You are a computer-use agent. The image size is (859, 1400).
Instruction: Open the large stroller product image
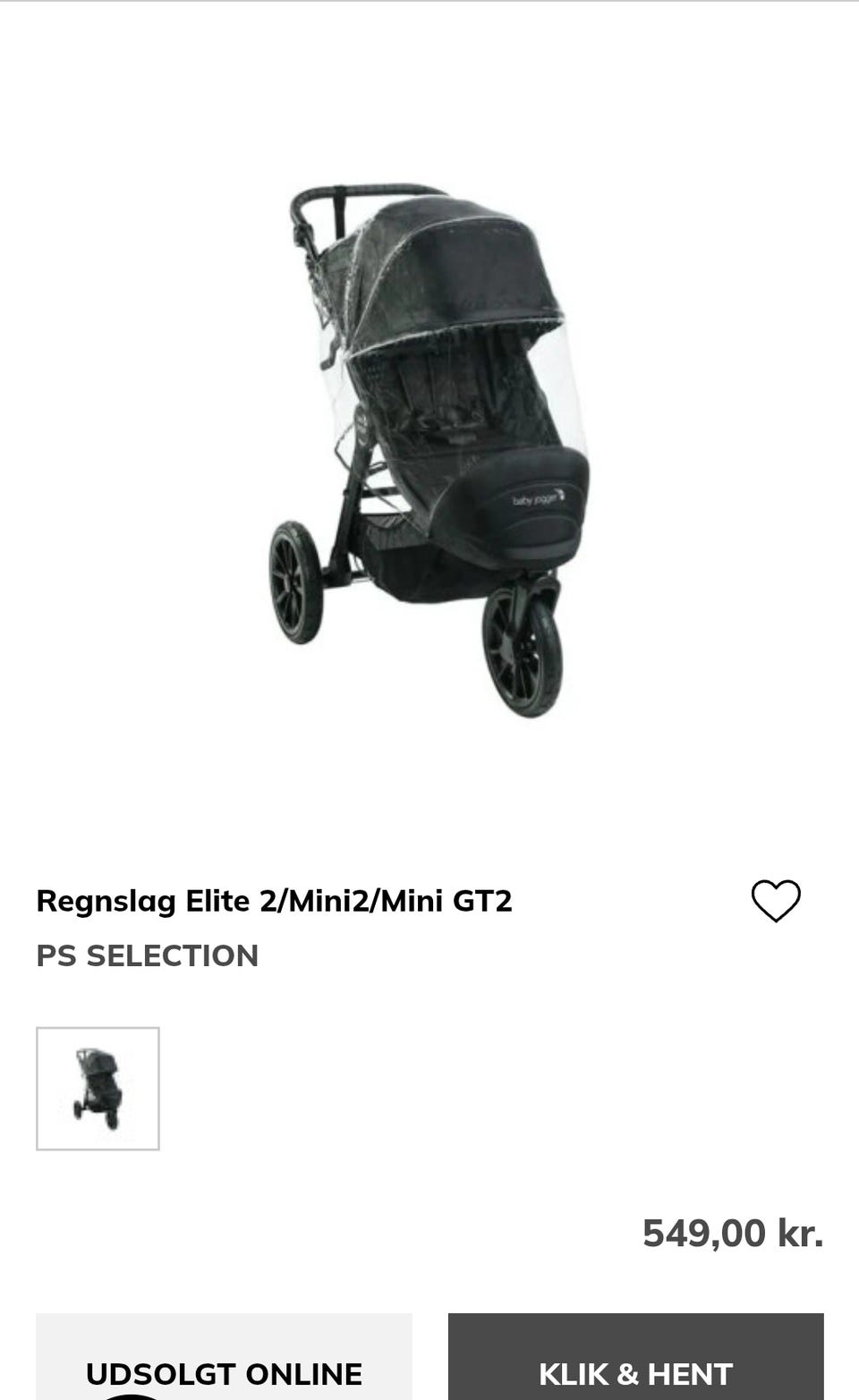coord(429,451)
